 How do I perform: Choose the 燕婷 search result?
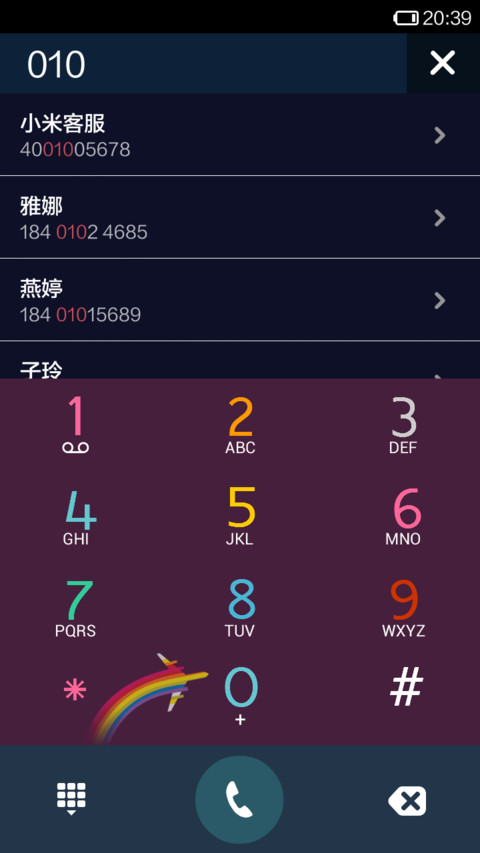(x=240, y=300)
